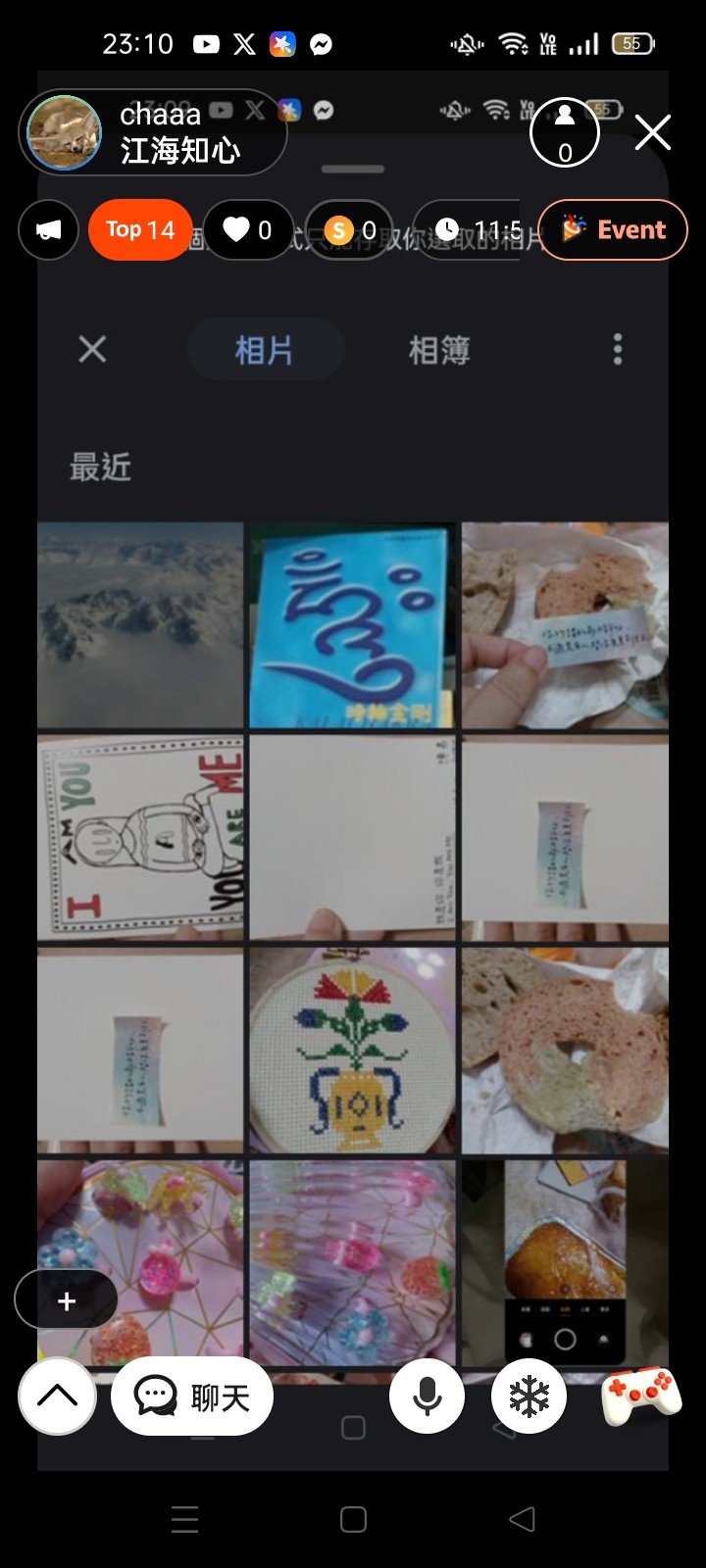Open the snowflake effects icon

(x=528, y=1396)
